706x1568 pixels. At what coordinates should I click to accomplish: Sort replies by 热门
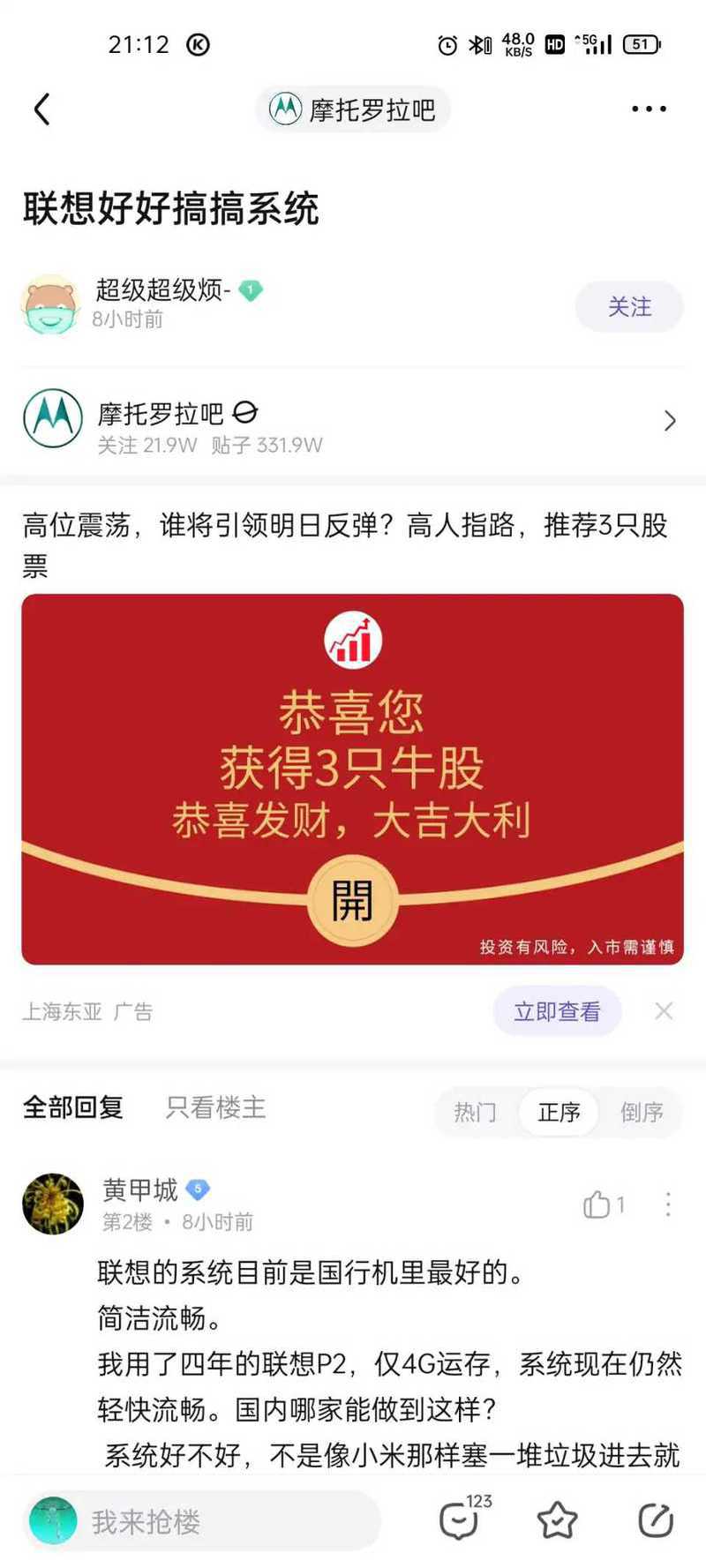pyautogui.click(x=475, y=1112)
